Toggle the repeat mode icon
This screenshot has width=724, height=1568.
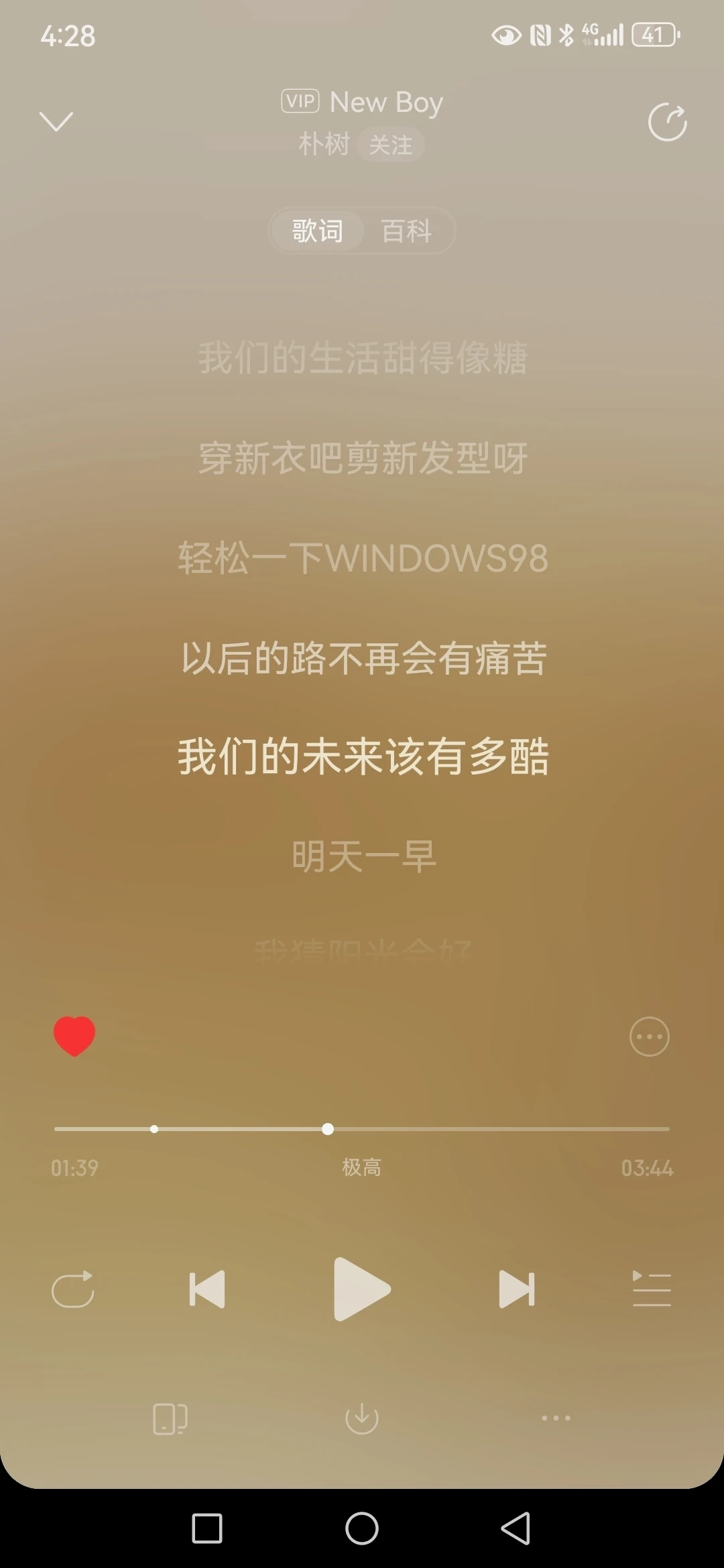click(73, 1289)
